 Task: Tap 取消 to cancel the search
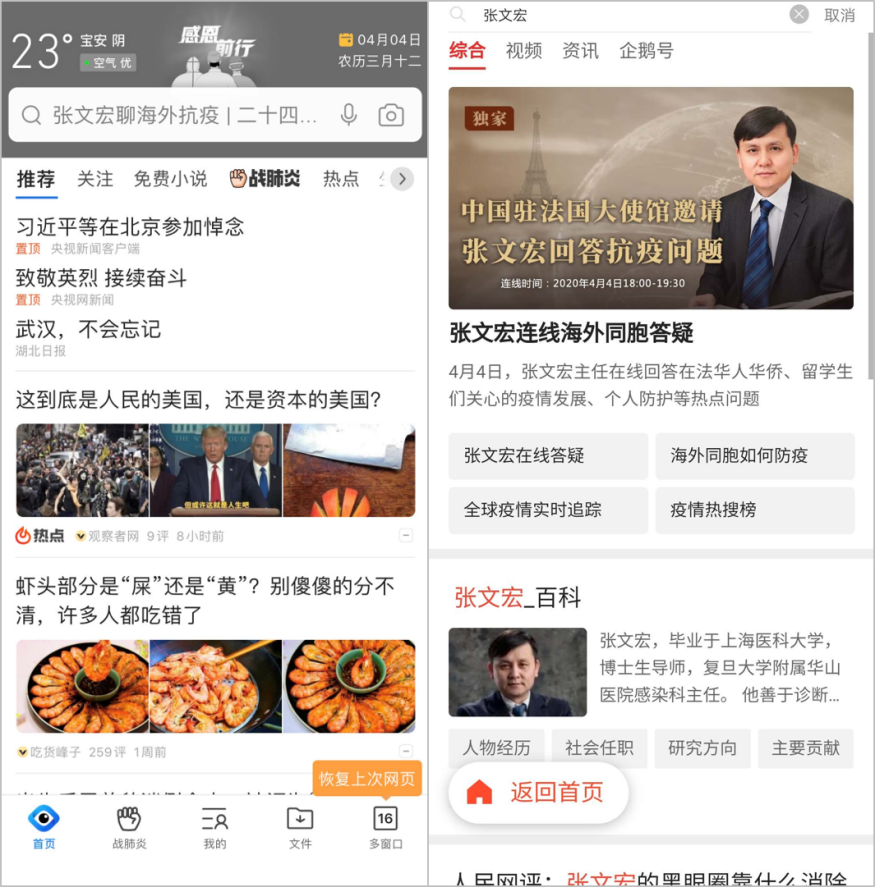839,15
